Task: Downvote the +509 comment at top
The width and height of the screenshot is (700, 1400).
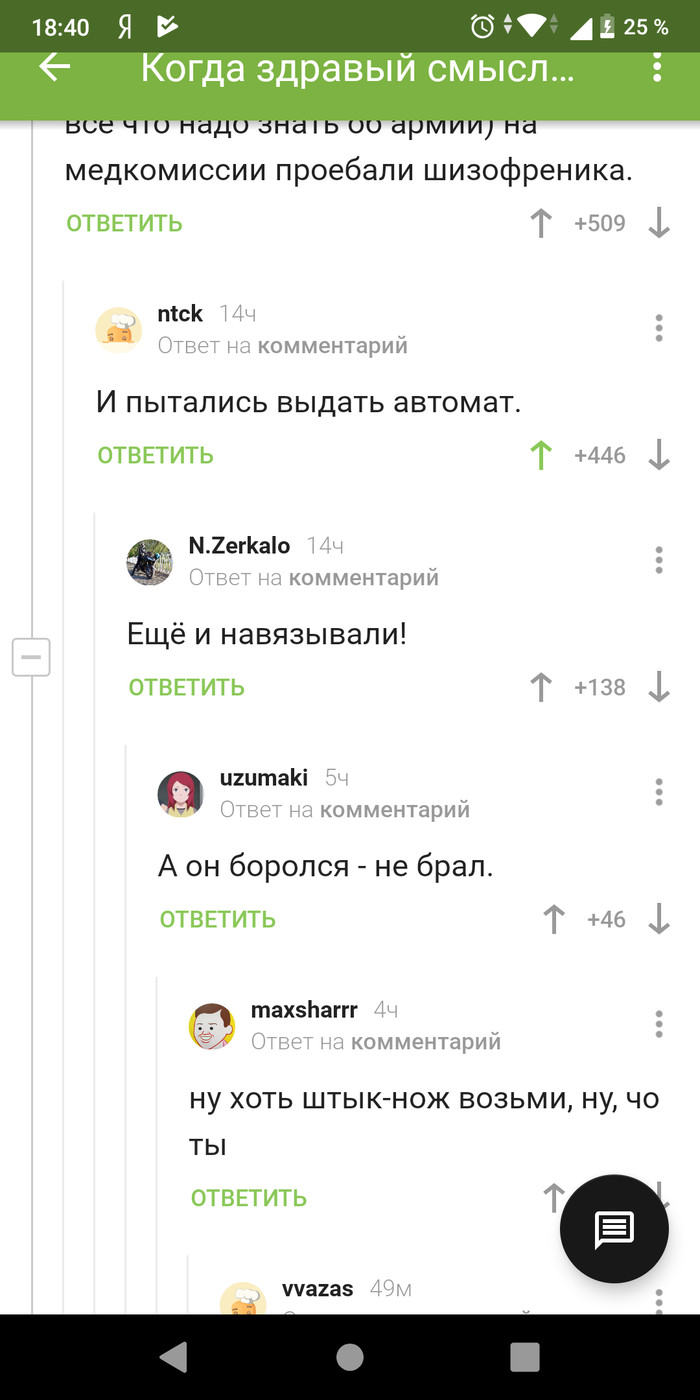Action: [659, 224]
